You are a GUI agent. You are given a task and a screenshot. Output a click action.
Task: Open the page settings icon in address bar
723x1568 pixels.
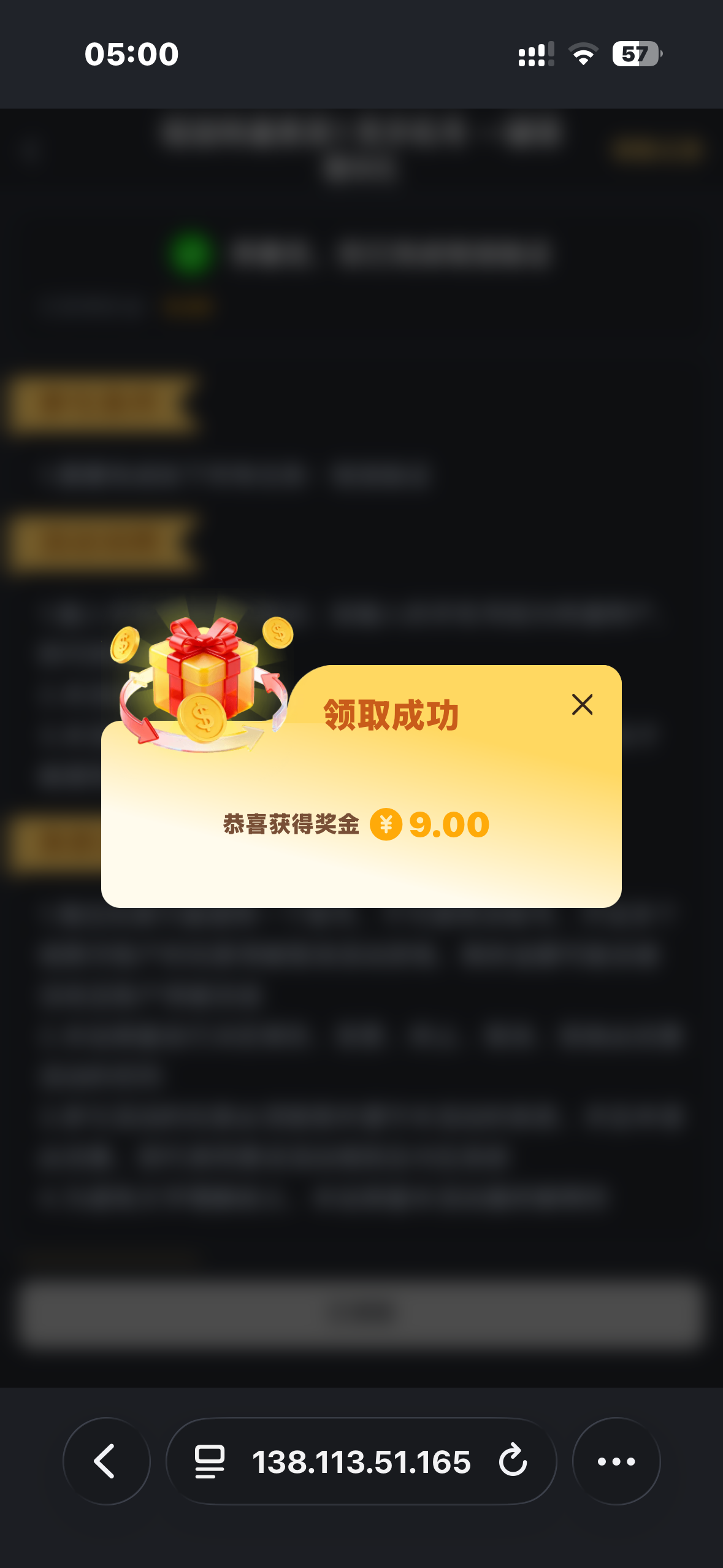click(x=210, y=1461)
